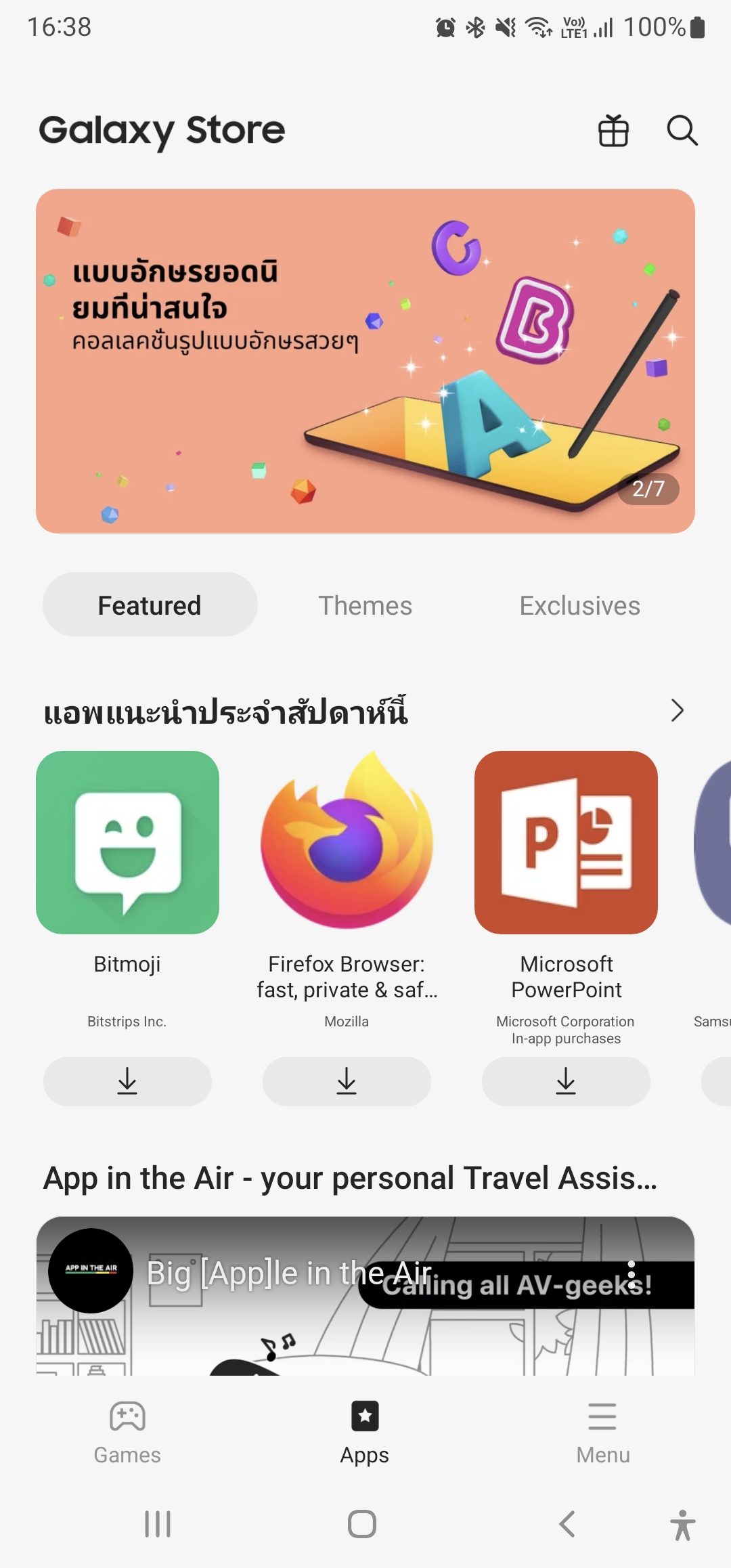Screen dimensions: 731x1568
Task: Switch to the Exclusives tab
Action: (579, 605)
